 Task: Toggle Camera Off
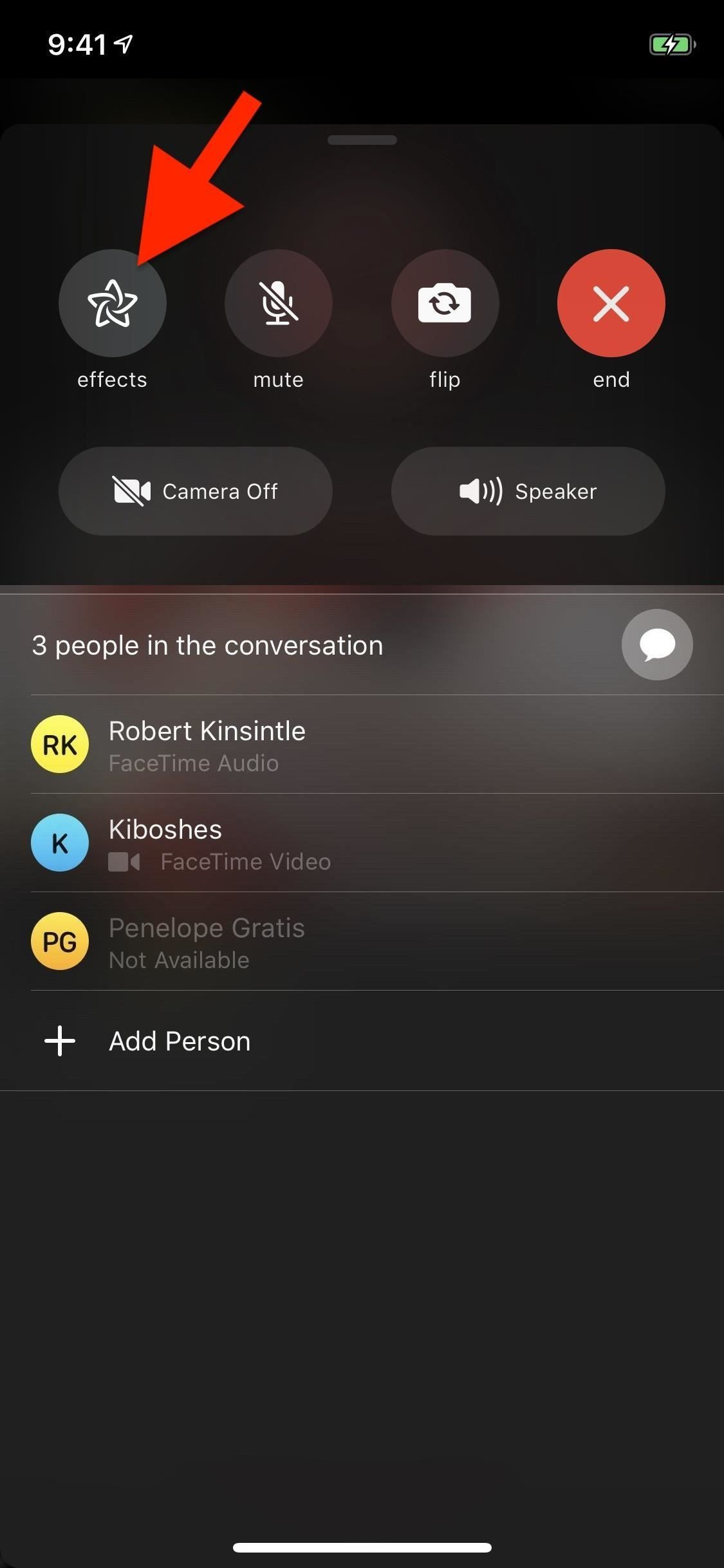(x=195, y=491)
